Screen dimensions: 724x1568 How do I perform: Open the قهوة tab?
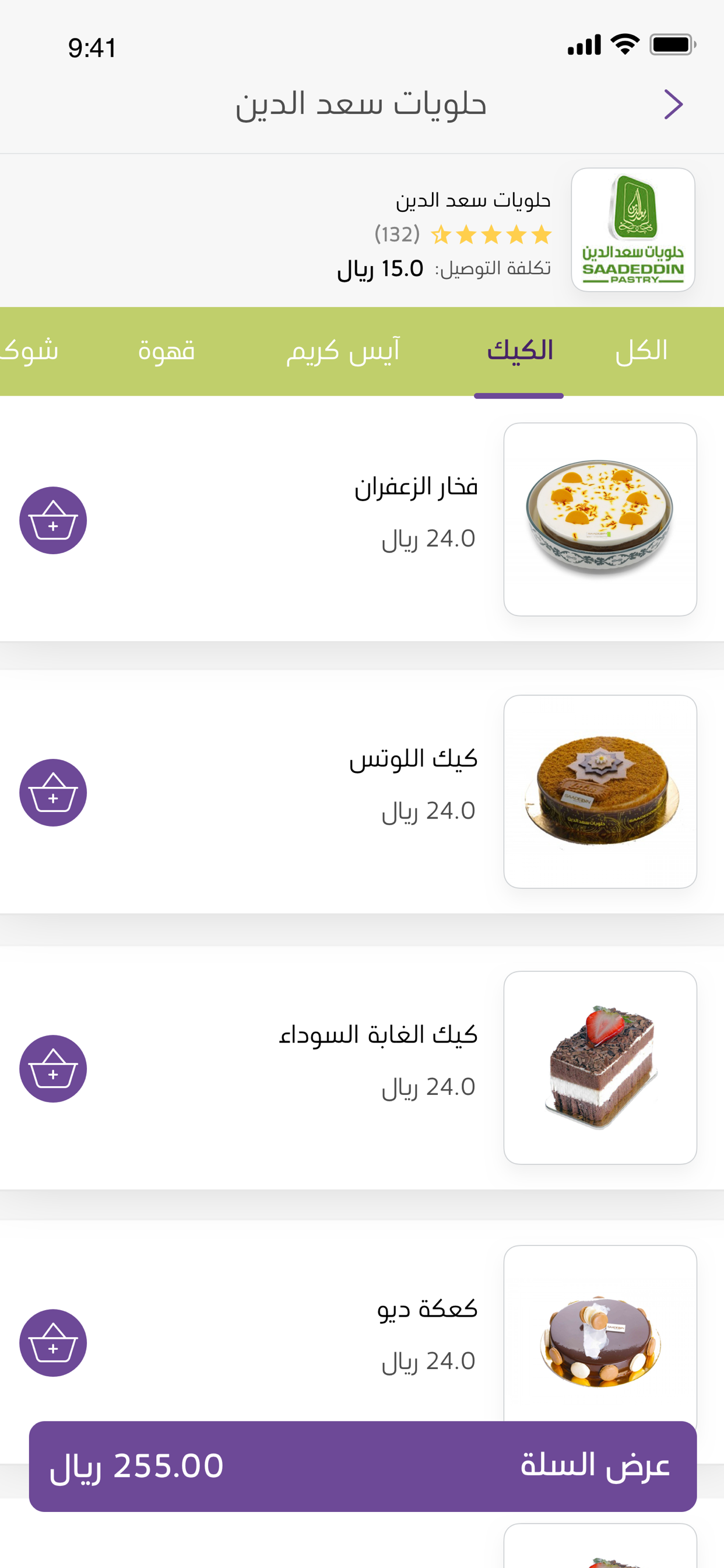(167, 351)
